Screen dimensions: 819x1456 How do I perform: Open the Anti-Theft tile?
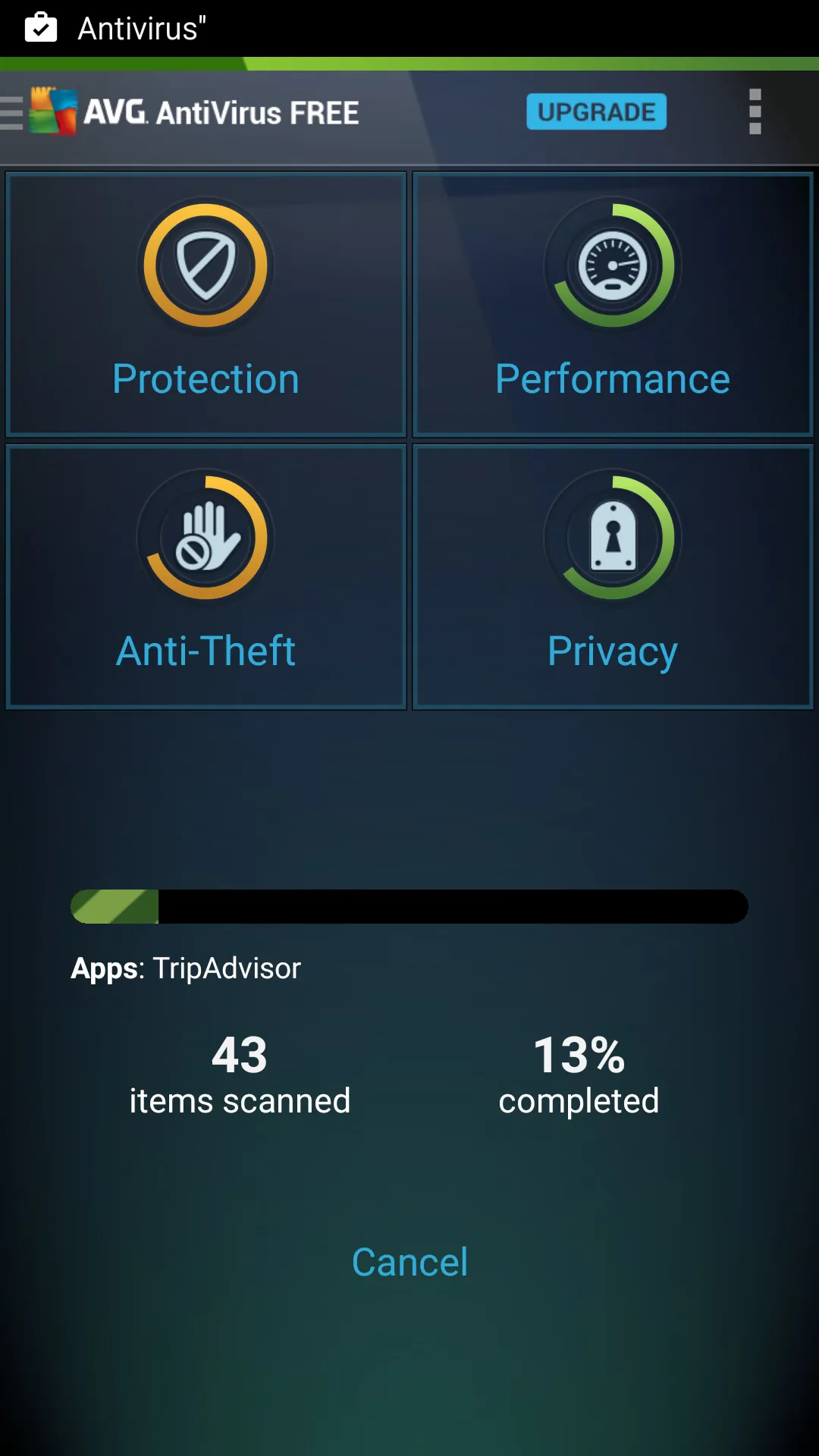pos(206,576)
